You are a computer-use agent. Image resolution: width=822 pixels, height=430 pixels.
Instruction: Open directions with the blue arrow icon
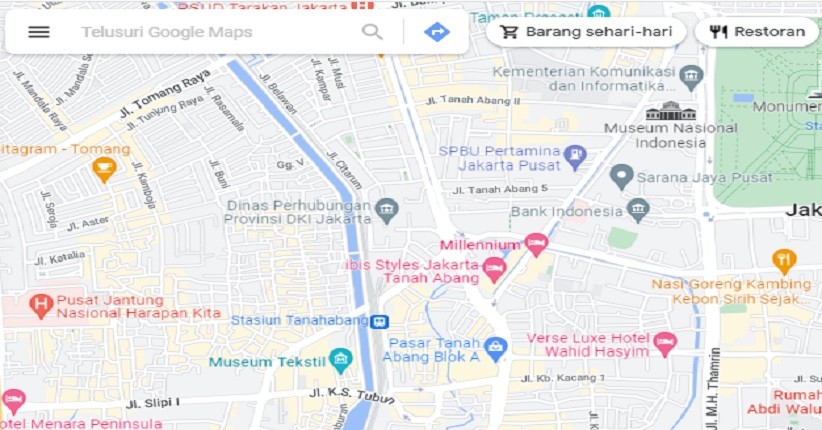pos(437,31)
